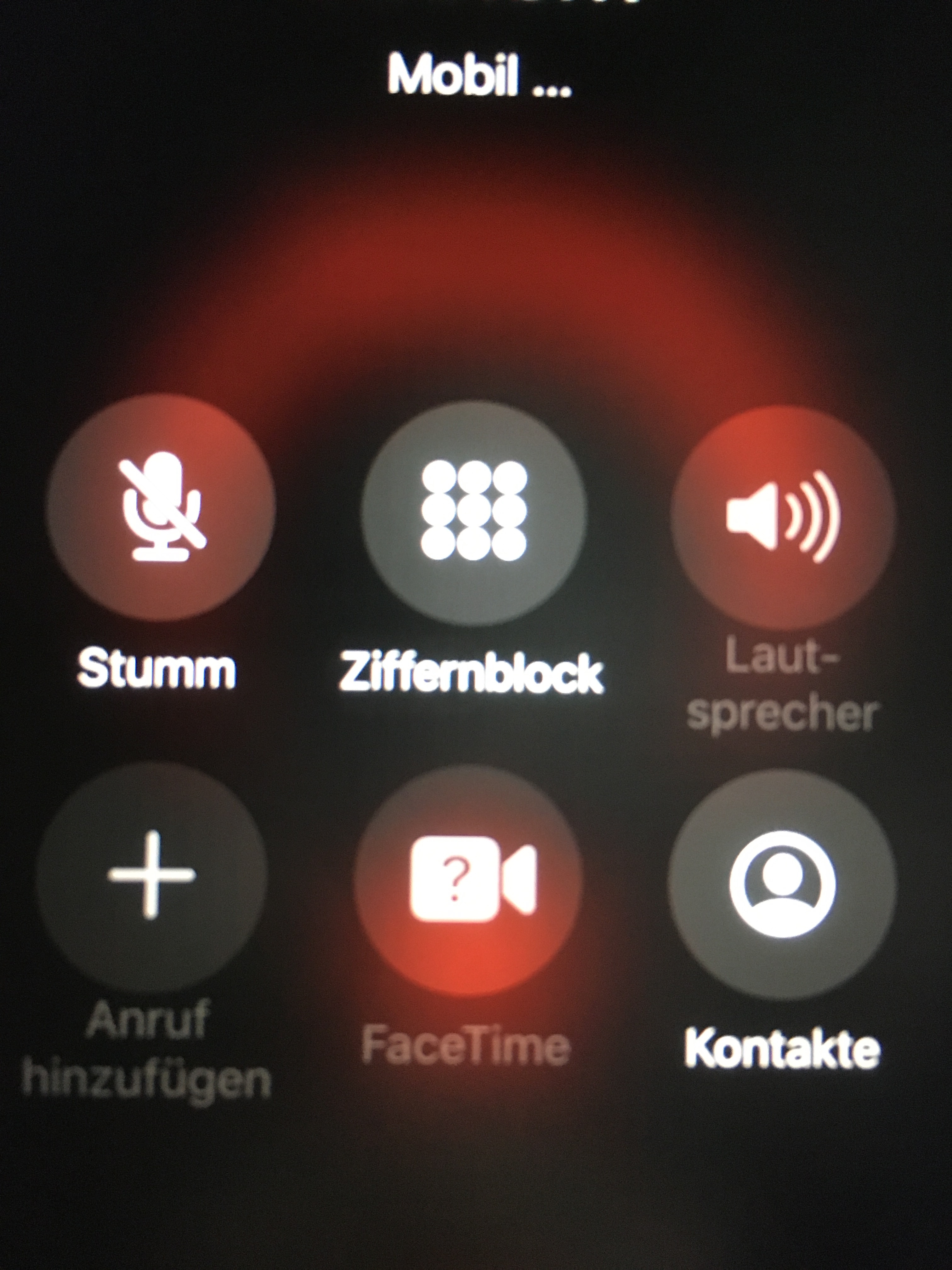Open the Ziffernblock keypad
Viewport: 952px width, 1270px height.
point(474,510)
